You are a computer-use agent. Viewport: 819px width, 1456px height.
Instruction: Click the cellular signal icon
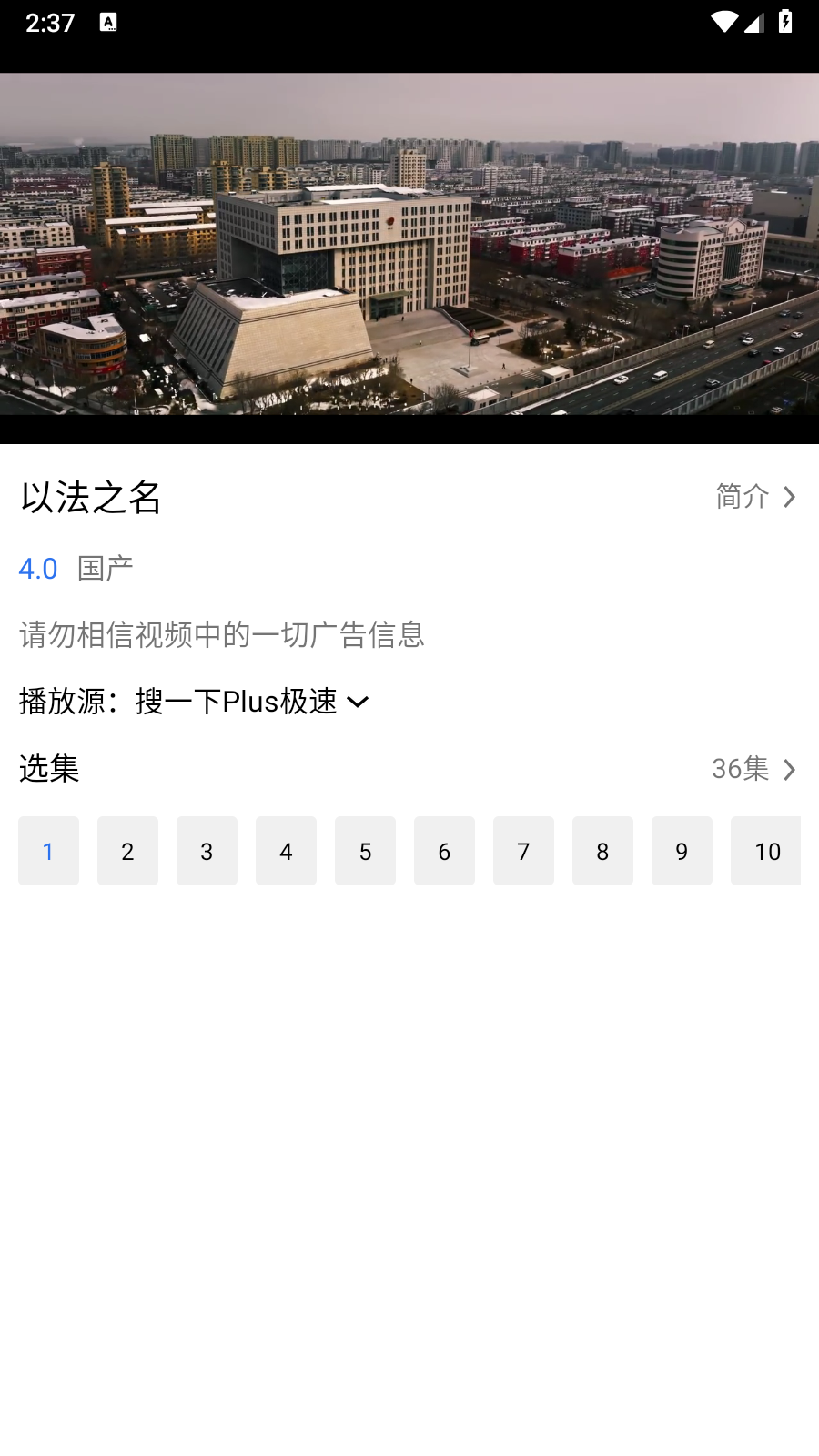click(x=753, y=22)
